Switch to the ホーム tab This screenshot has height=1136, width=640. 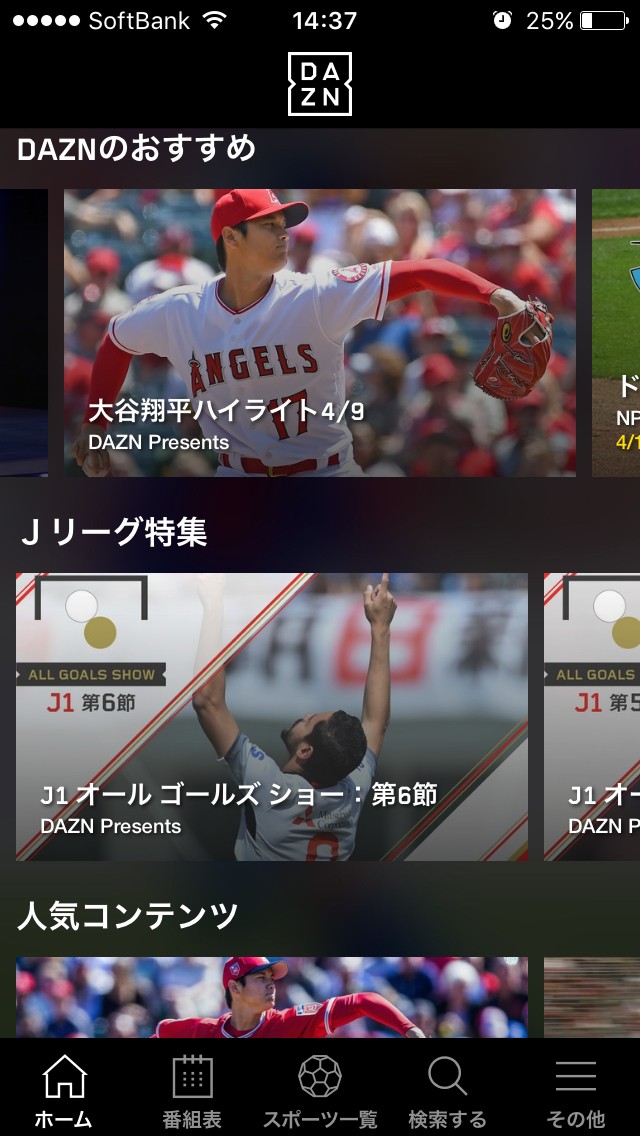(x=64, y=1090)
